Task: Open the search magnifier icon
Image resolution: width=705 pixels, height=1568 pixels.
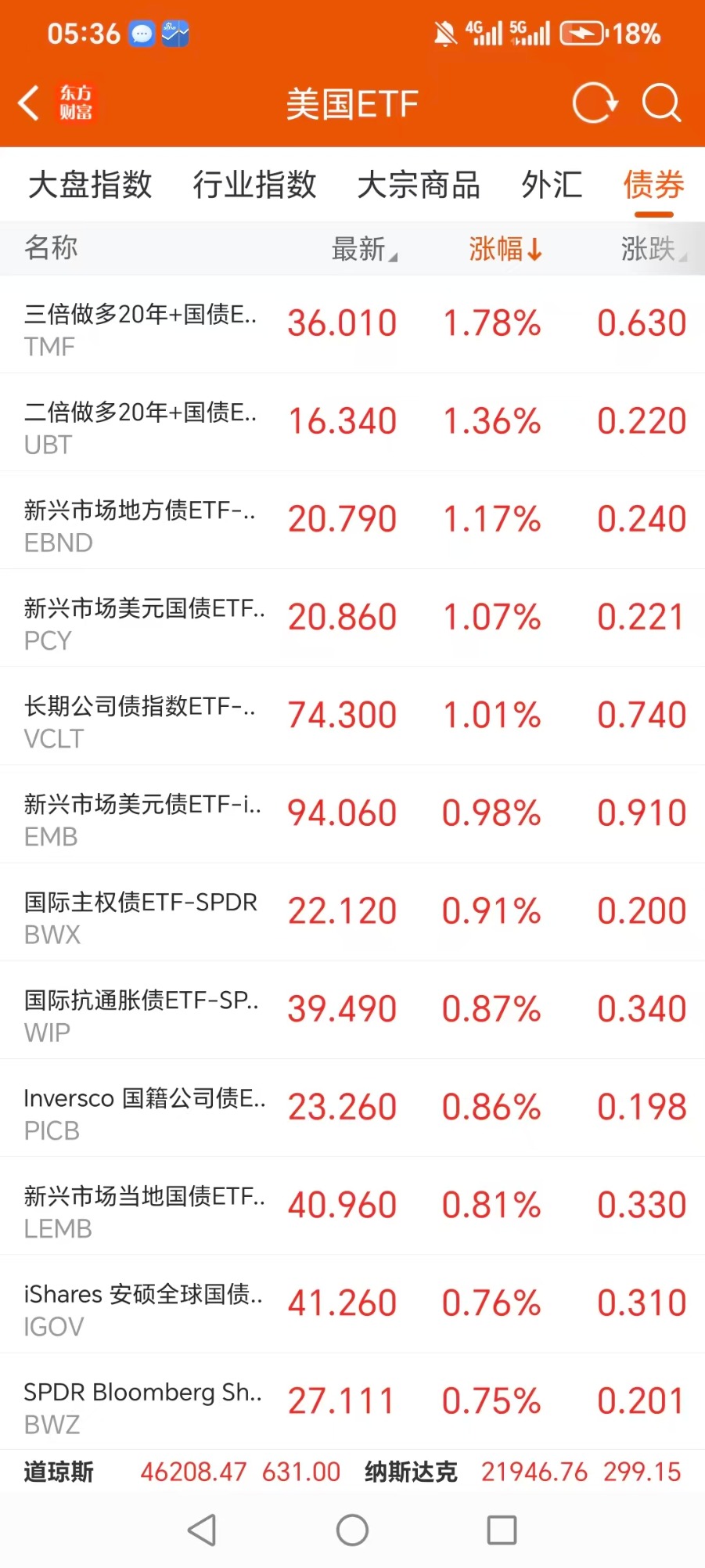Action: 661,103
